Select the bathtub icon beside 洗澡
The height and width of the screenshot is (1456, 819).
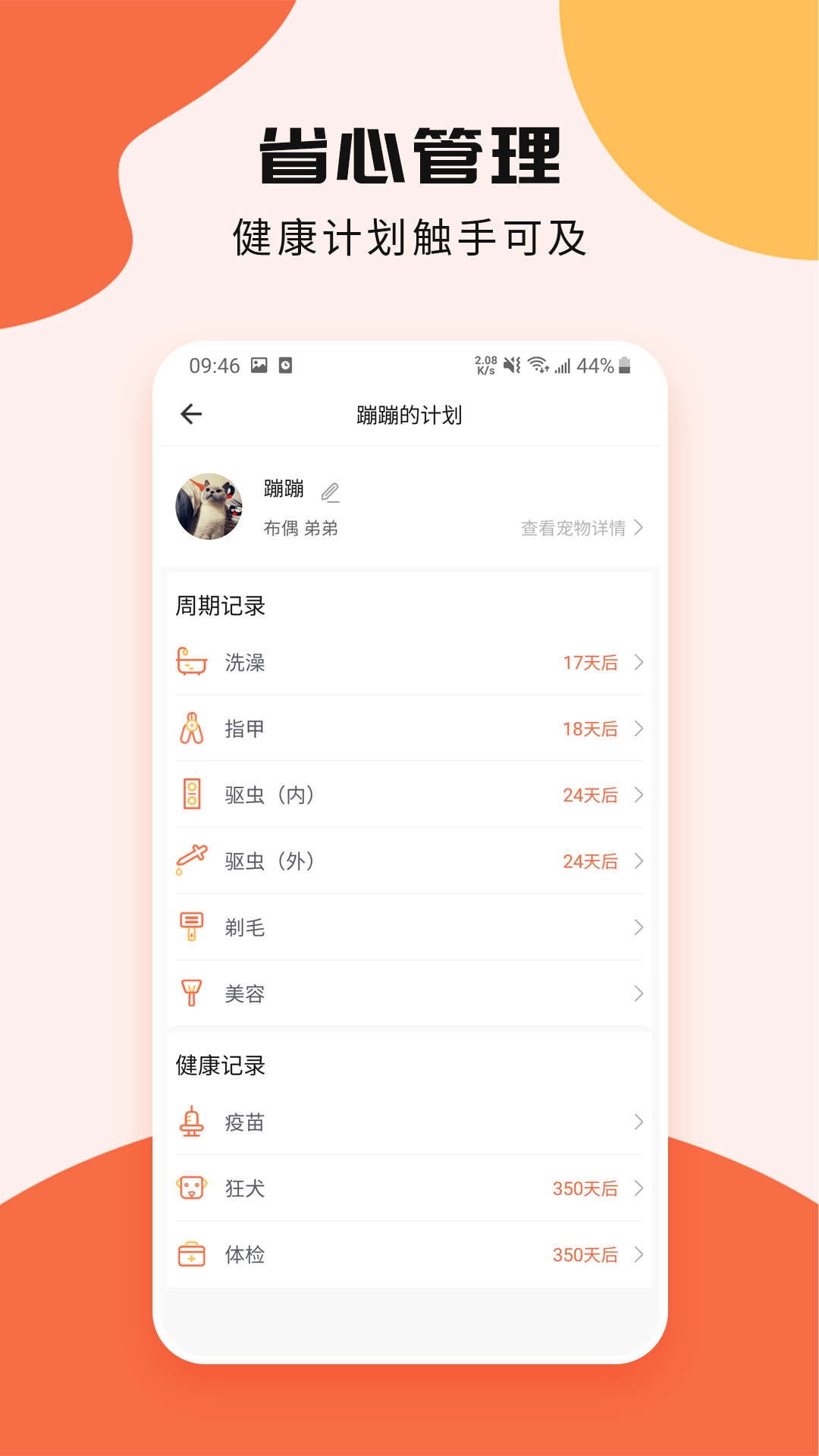click(x=192, y=663)
